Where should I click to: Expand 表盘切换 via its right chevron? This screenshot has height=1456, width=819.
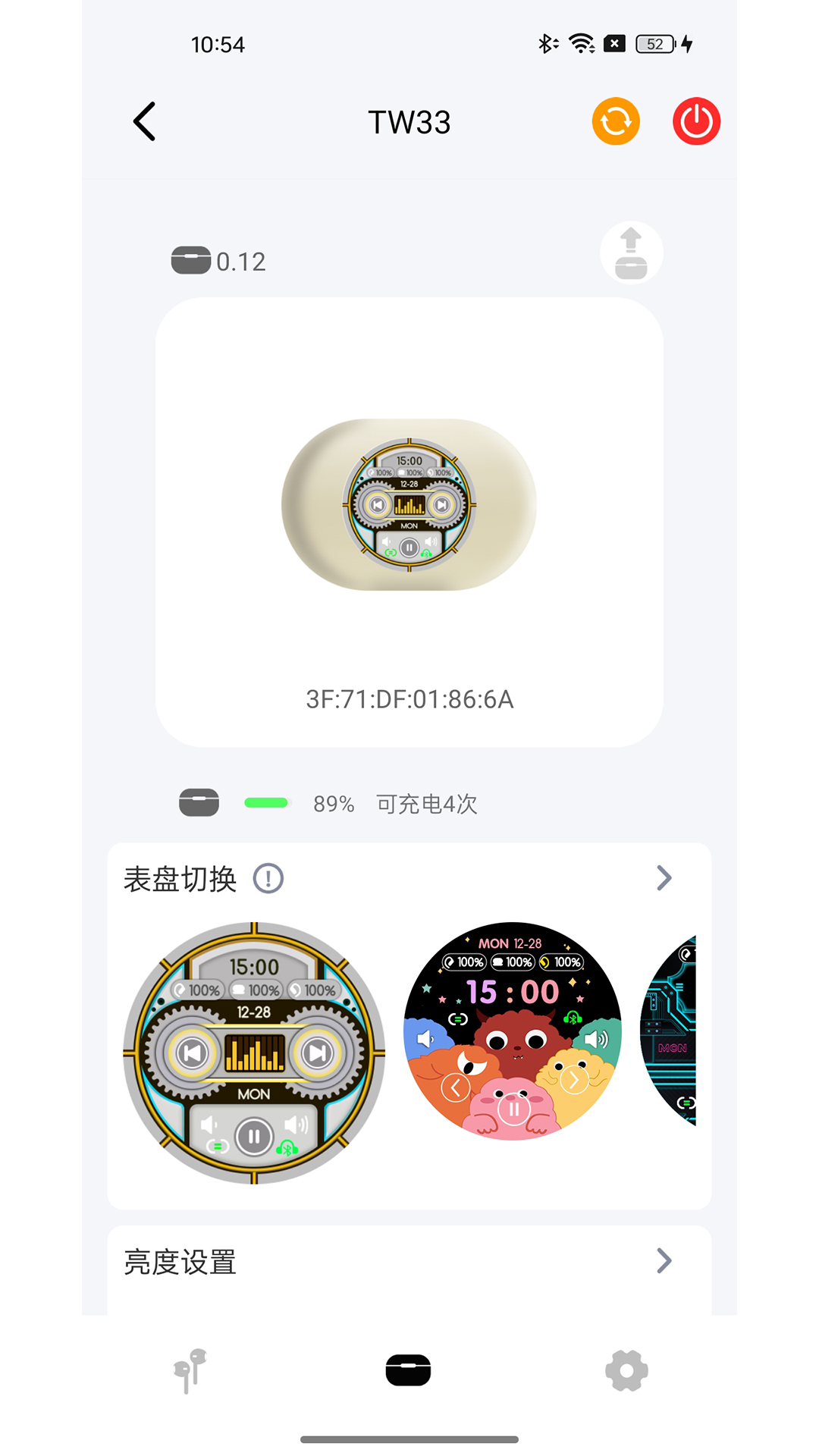pyautogui.click(x=664, y=878)
